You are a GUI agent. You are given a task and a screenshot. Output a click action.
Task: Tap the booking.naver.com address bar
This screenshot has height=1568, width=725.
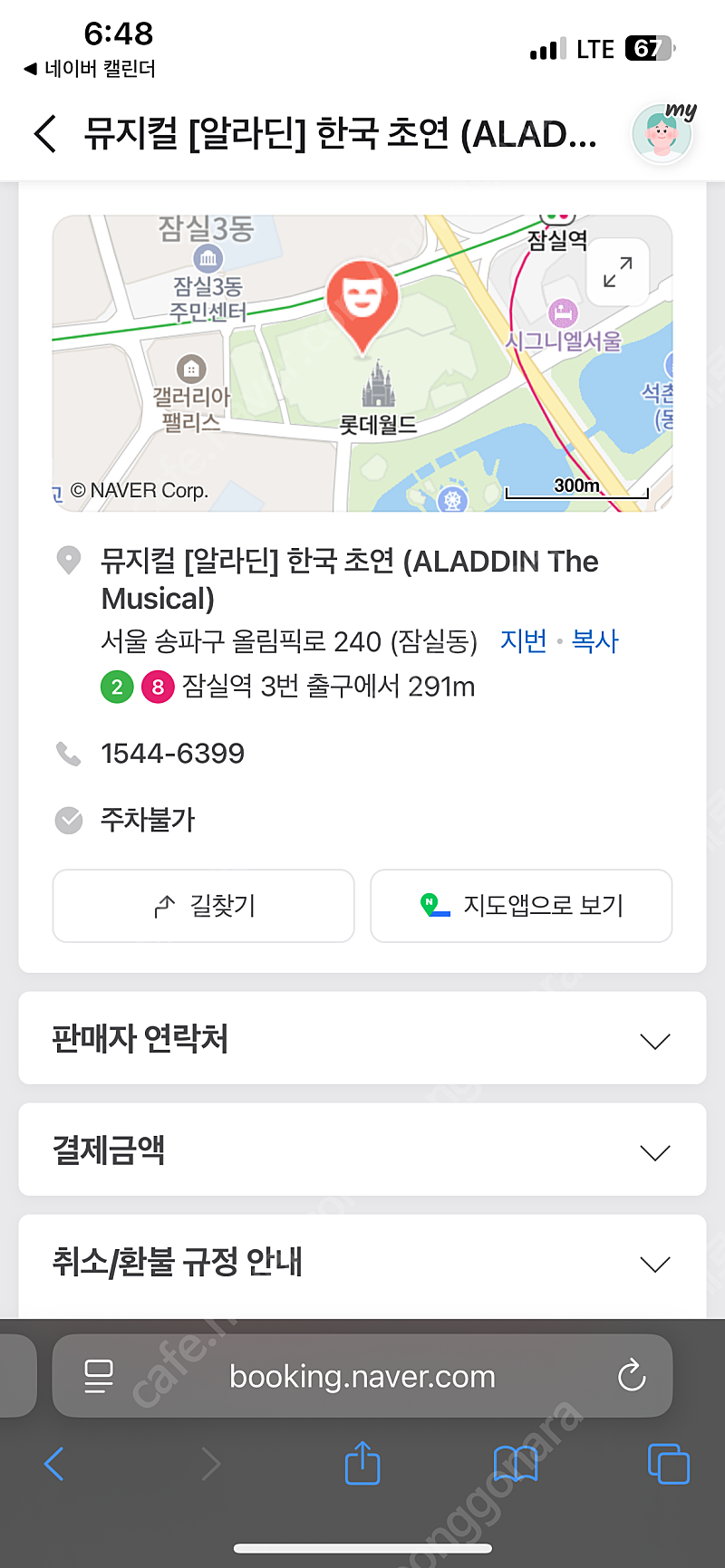362,1376
